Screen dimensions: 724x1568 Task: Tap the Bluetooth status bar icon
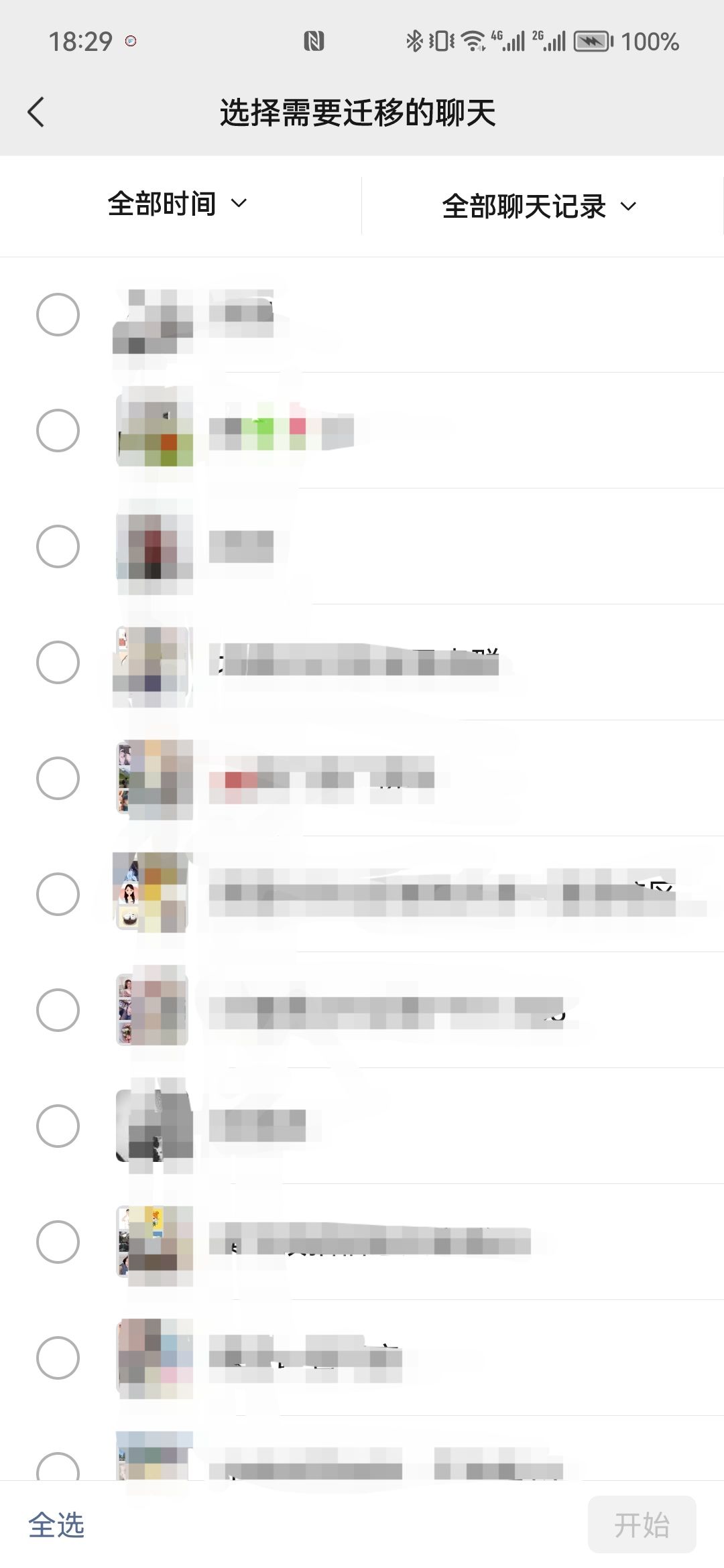click(x=416, y=42)
